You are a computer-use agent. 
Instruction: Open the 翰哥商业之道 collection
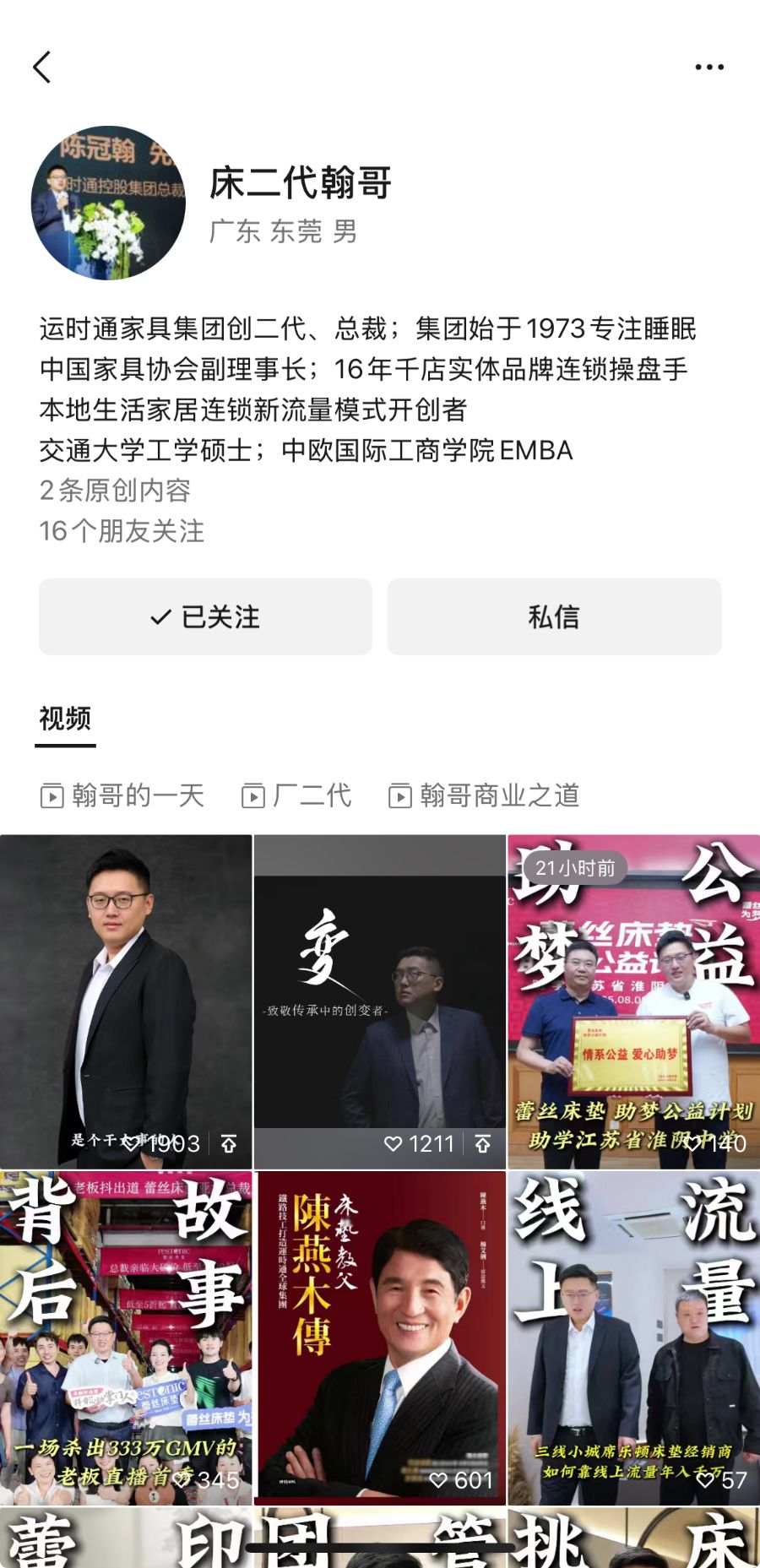pos(484,795)
